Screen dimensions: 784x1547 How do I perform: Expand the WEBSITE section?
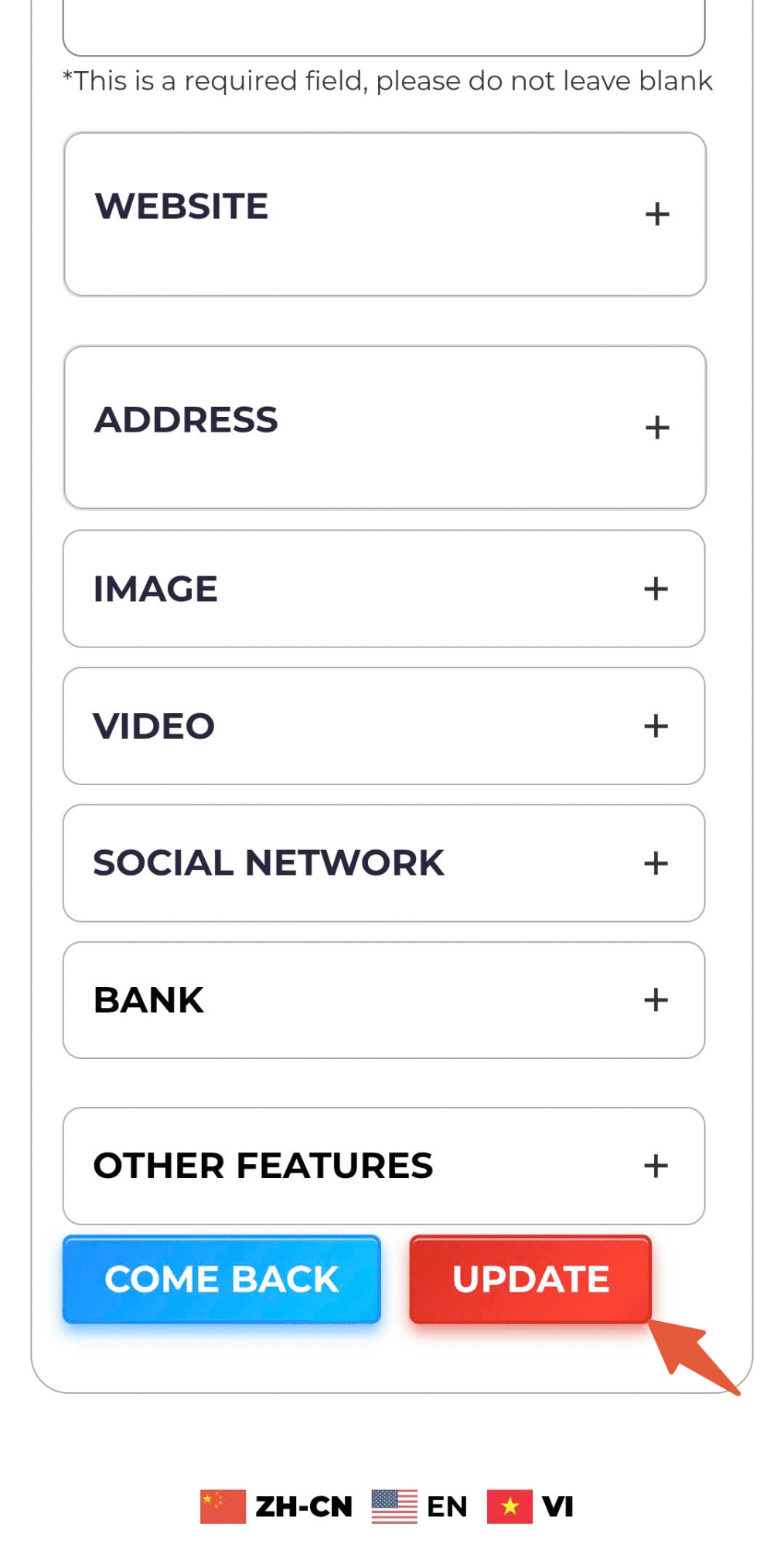pos(384,214)
